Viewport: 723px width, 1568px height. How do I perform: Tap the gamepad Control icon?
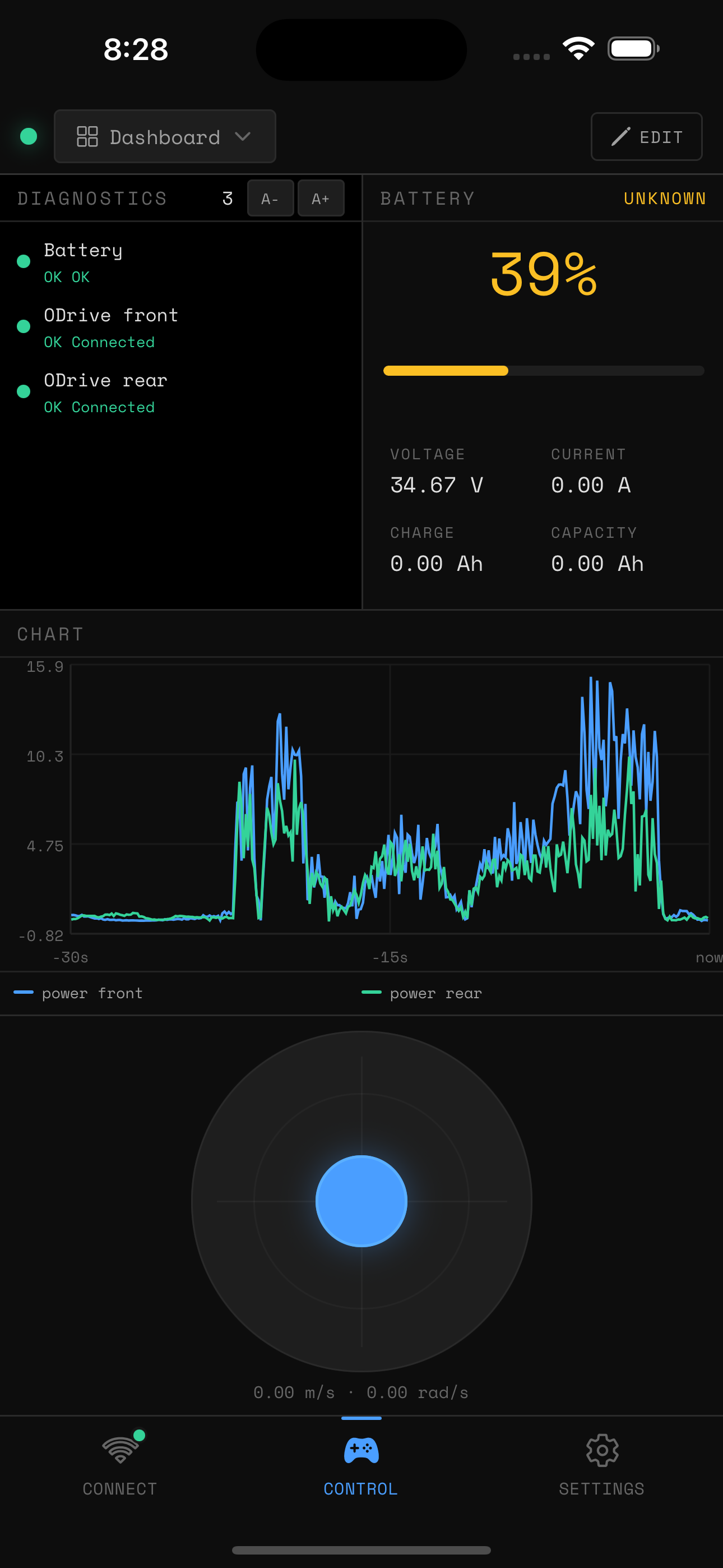[361, 1451]
